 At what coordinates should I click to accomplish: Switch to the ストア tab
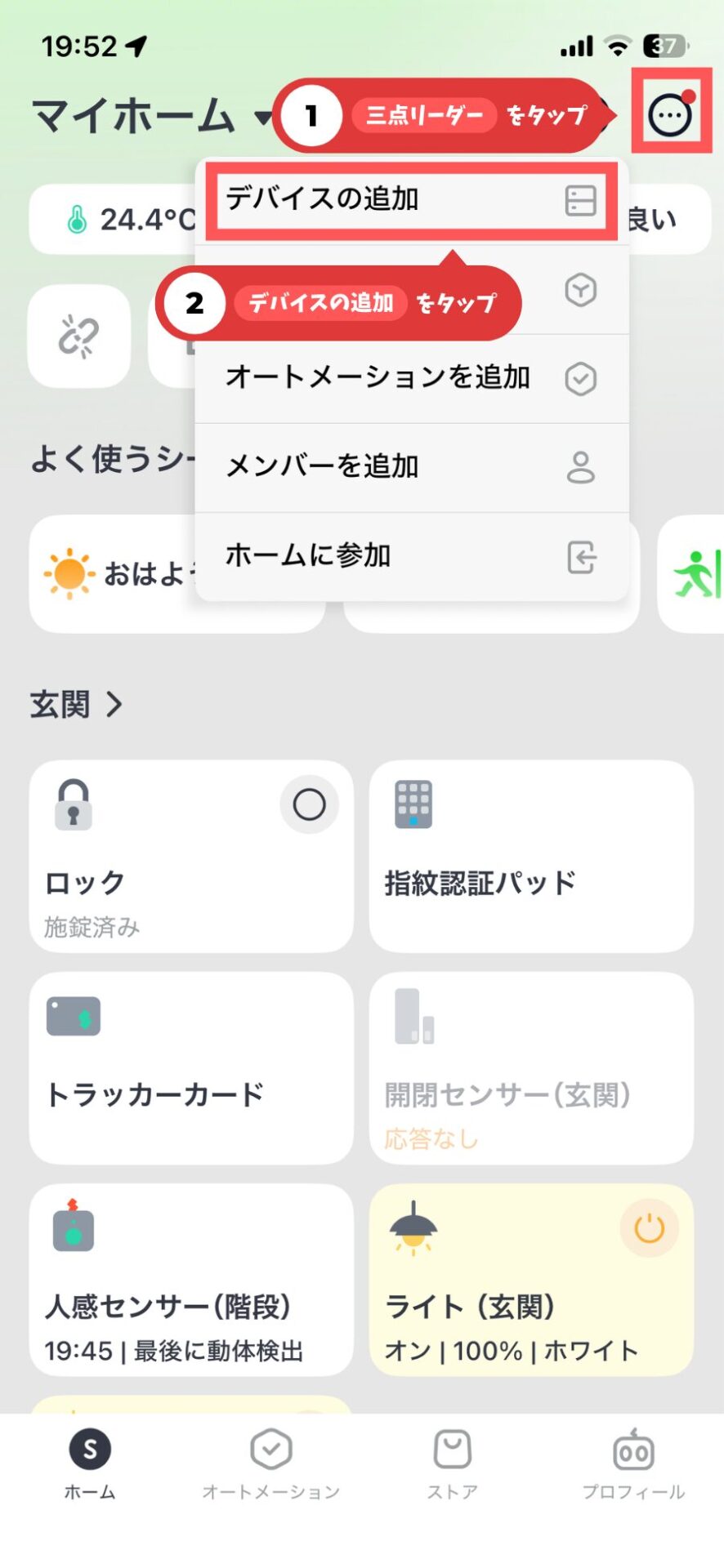tap(452, 1463)
